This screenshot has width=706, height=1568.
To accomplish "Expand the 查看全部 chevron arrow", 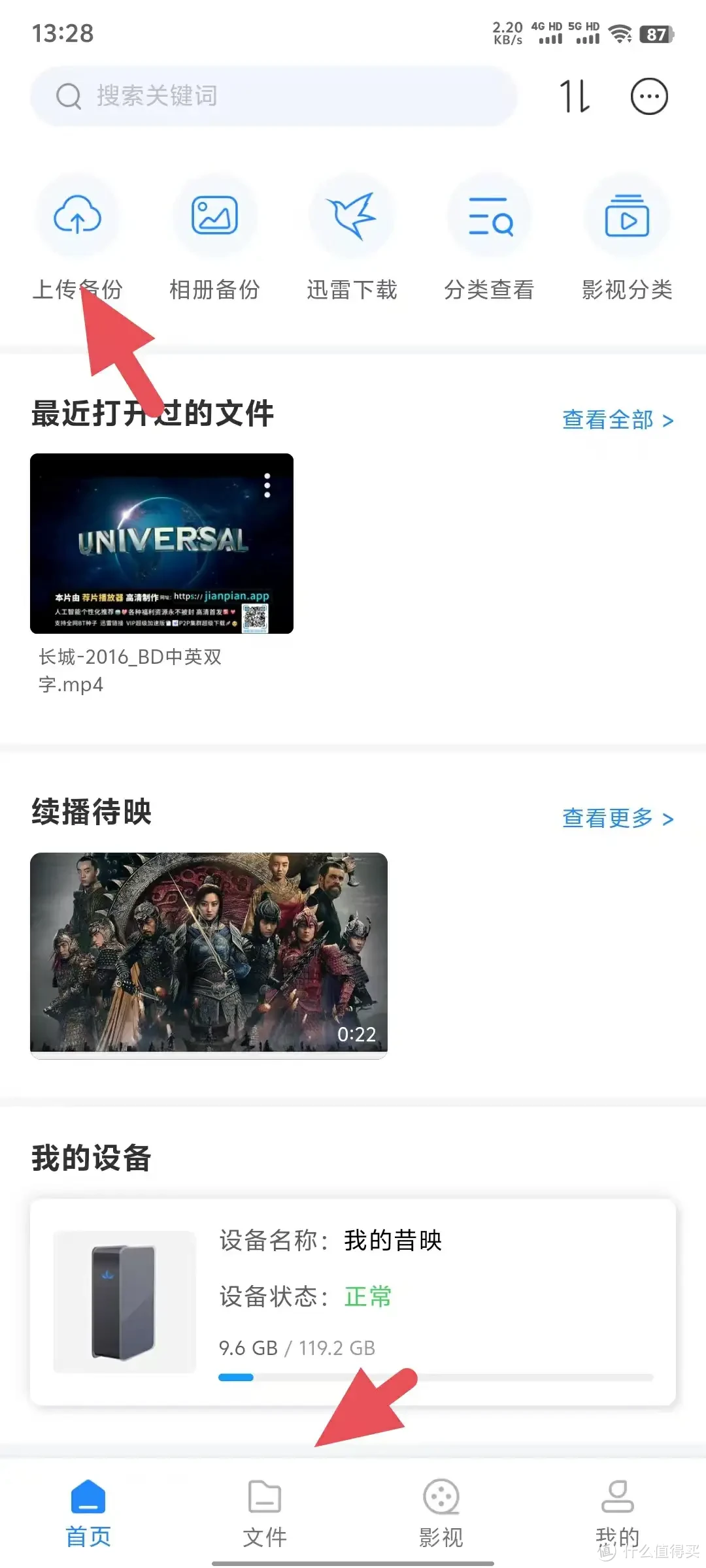I will (x=668, y=420).
